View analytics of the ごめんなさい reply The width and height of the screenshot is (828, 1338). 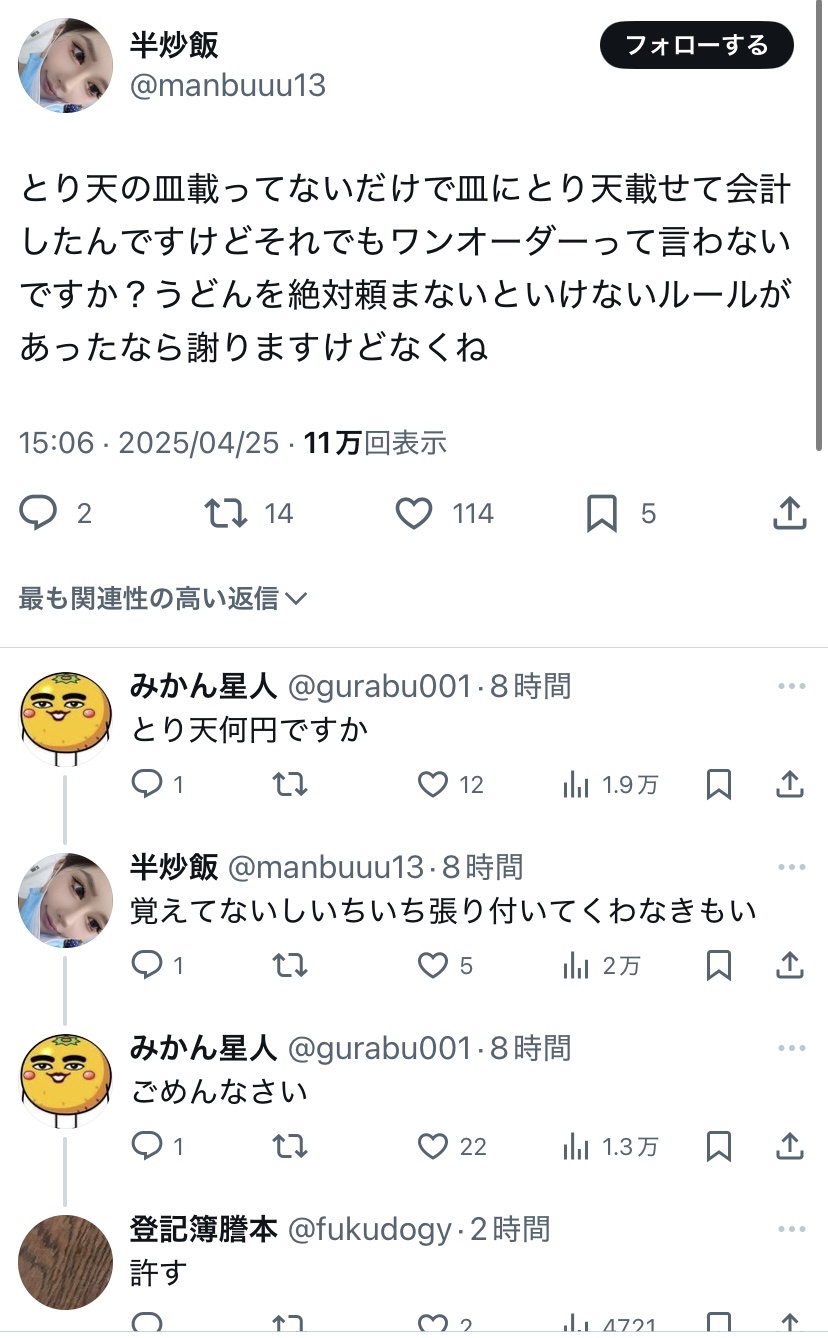(575, 1146)
